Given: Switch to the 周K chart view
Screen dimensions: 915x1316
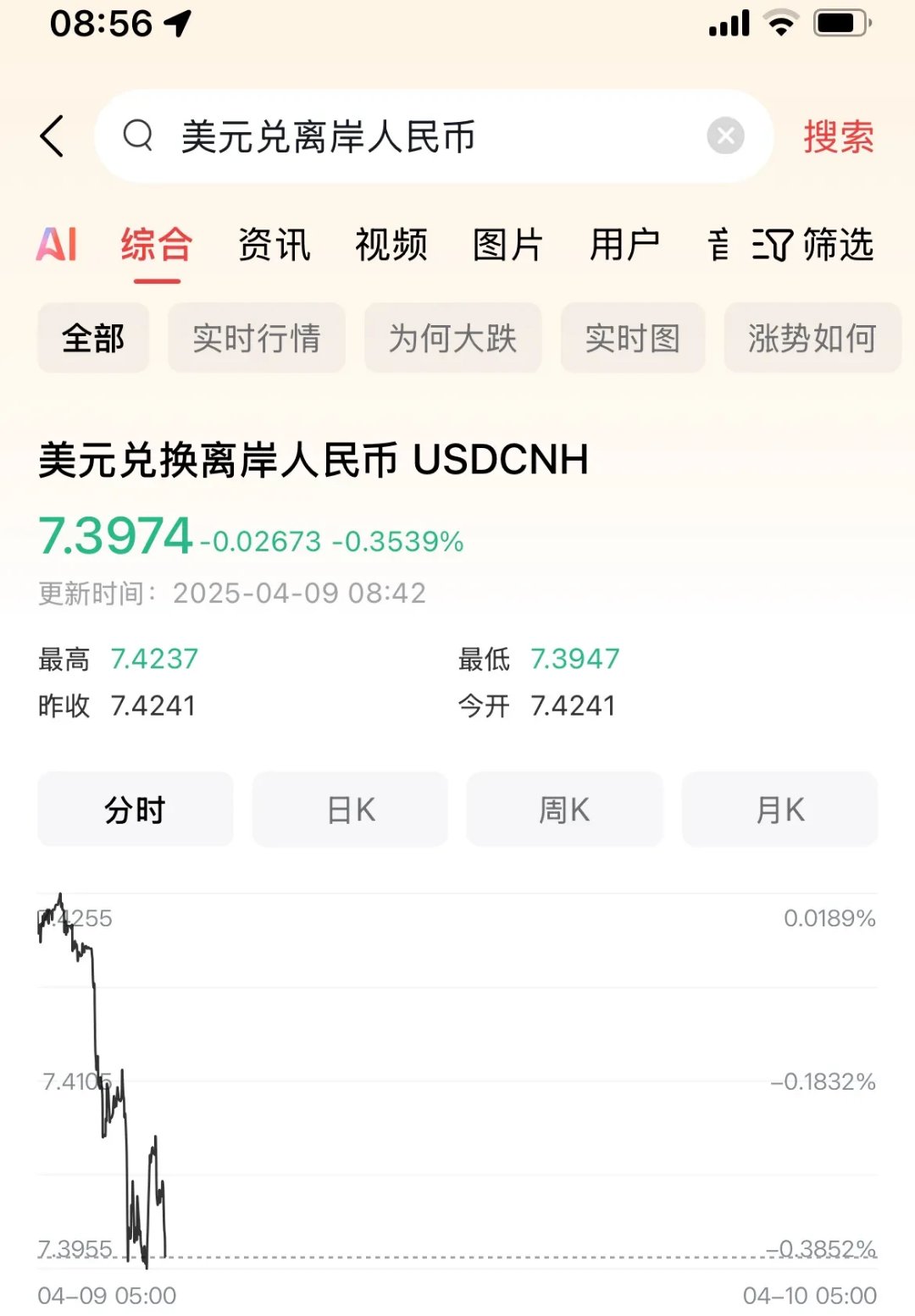Looking at the screenshot, I should point(564,809).
